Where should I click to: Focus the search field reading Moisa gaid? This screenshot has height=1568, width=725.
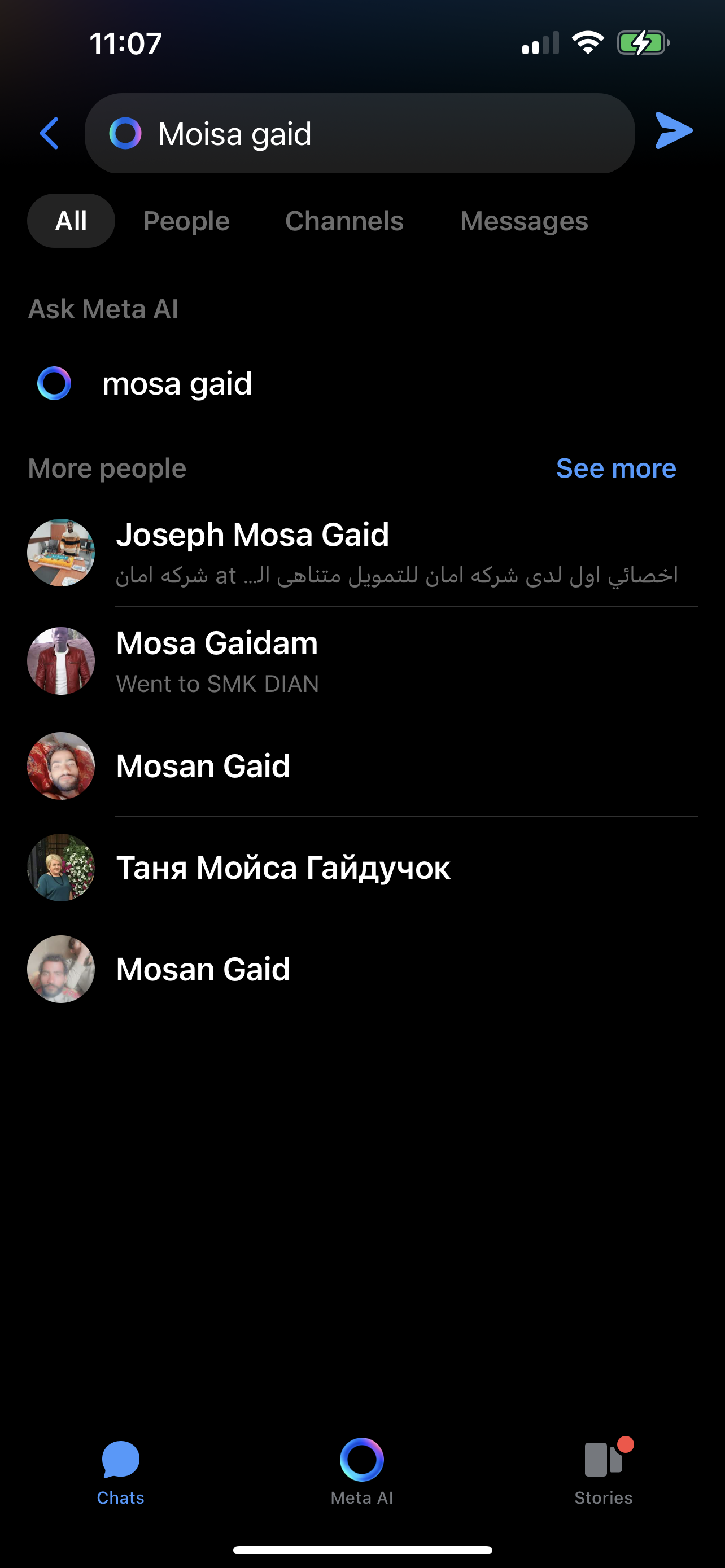(x=360, y=133)
